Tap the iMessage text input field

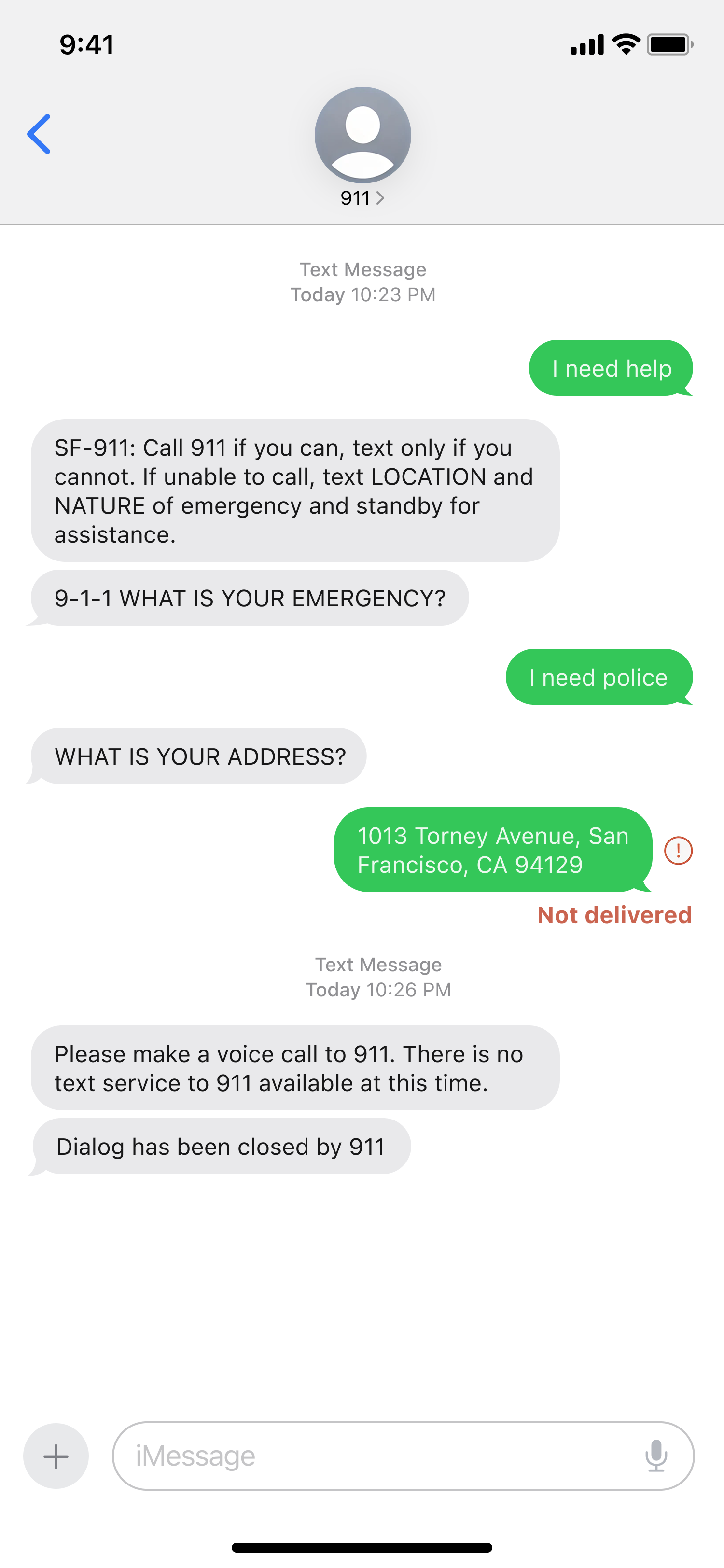tap(365, 1456)
